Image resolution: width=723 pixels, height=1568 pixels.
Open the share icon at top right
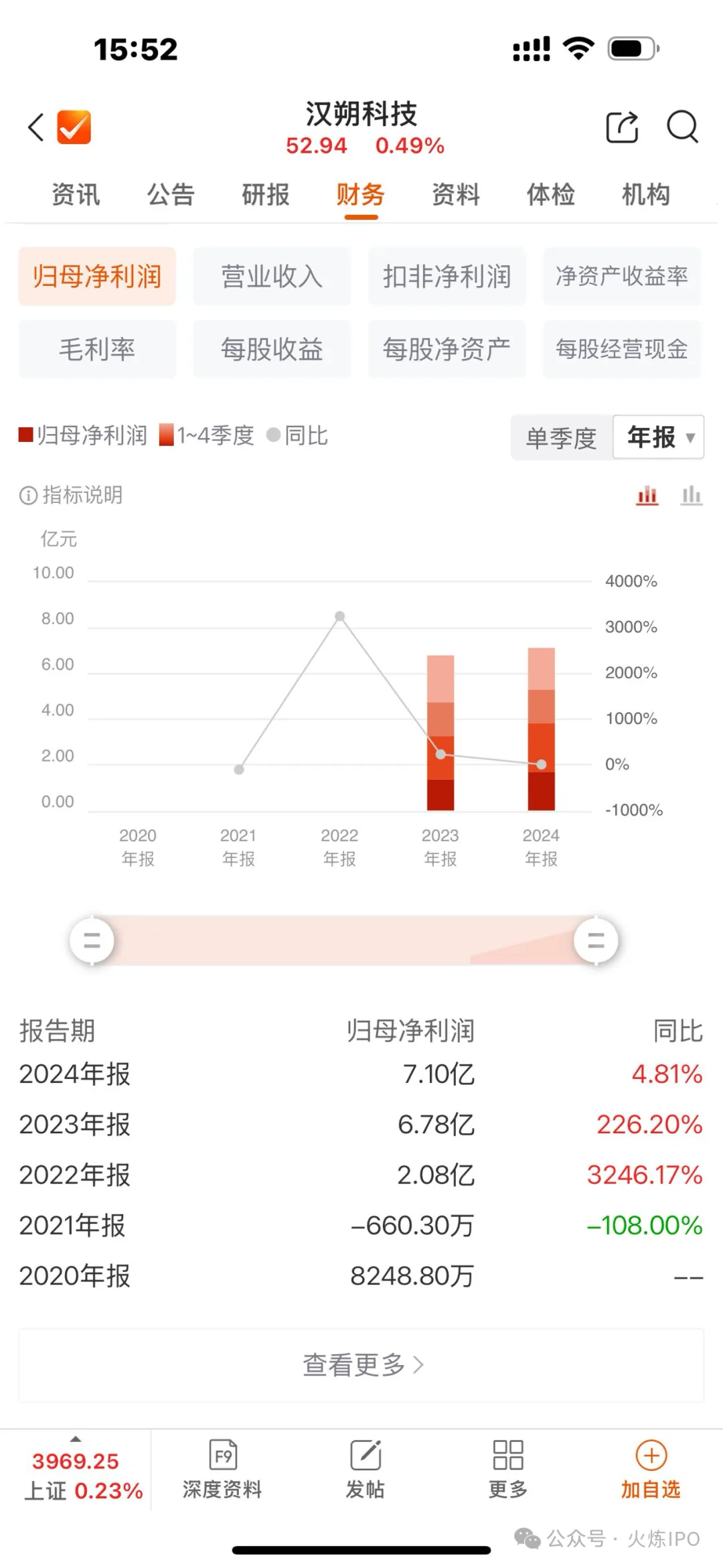[621, 127]
